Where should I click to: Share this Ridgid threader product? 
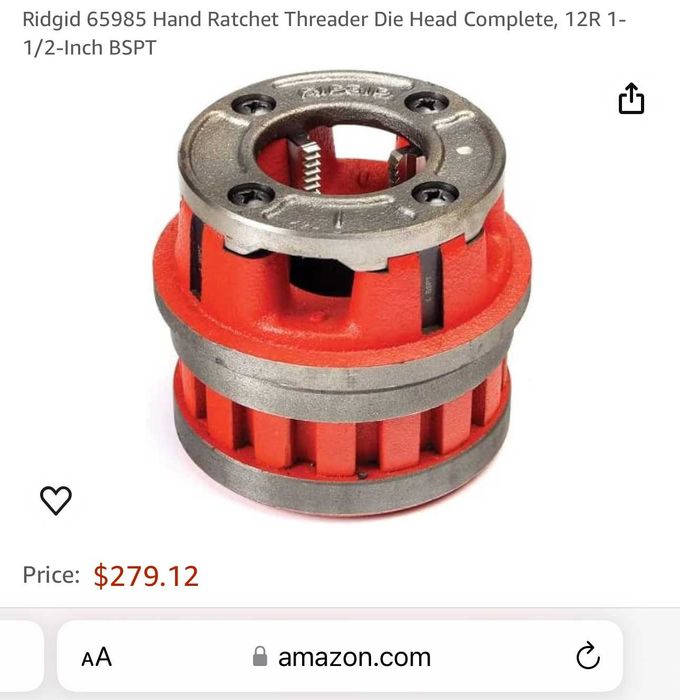coord(631,98)
